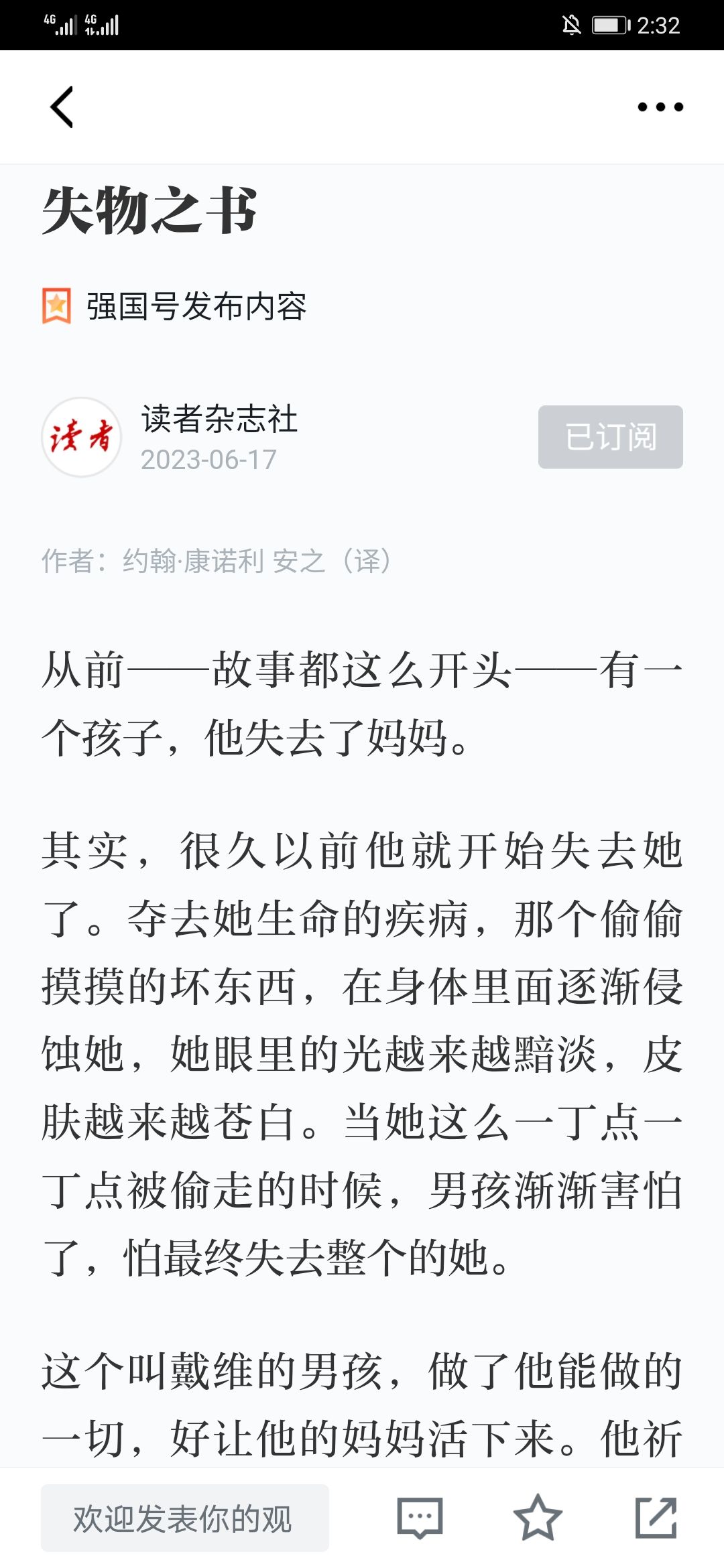Tap the comment box 欢迎发表你的观
724x1568 pixels.
click(x=184, y=1518)
